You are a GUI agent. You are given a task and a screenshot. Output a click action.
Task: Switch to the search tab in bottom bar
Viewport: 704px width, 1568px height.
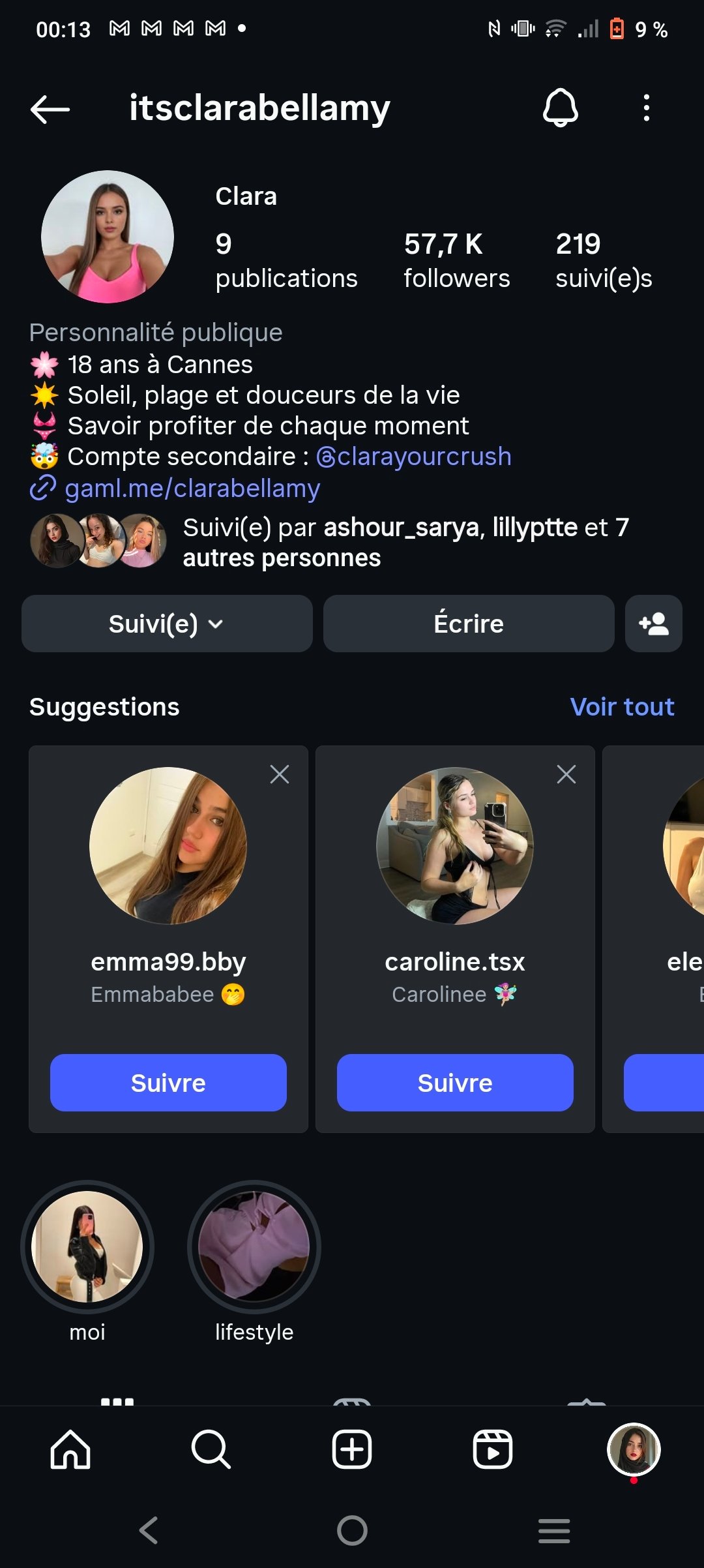tap(211, 1449)
